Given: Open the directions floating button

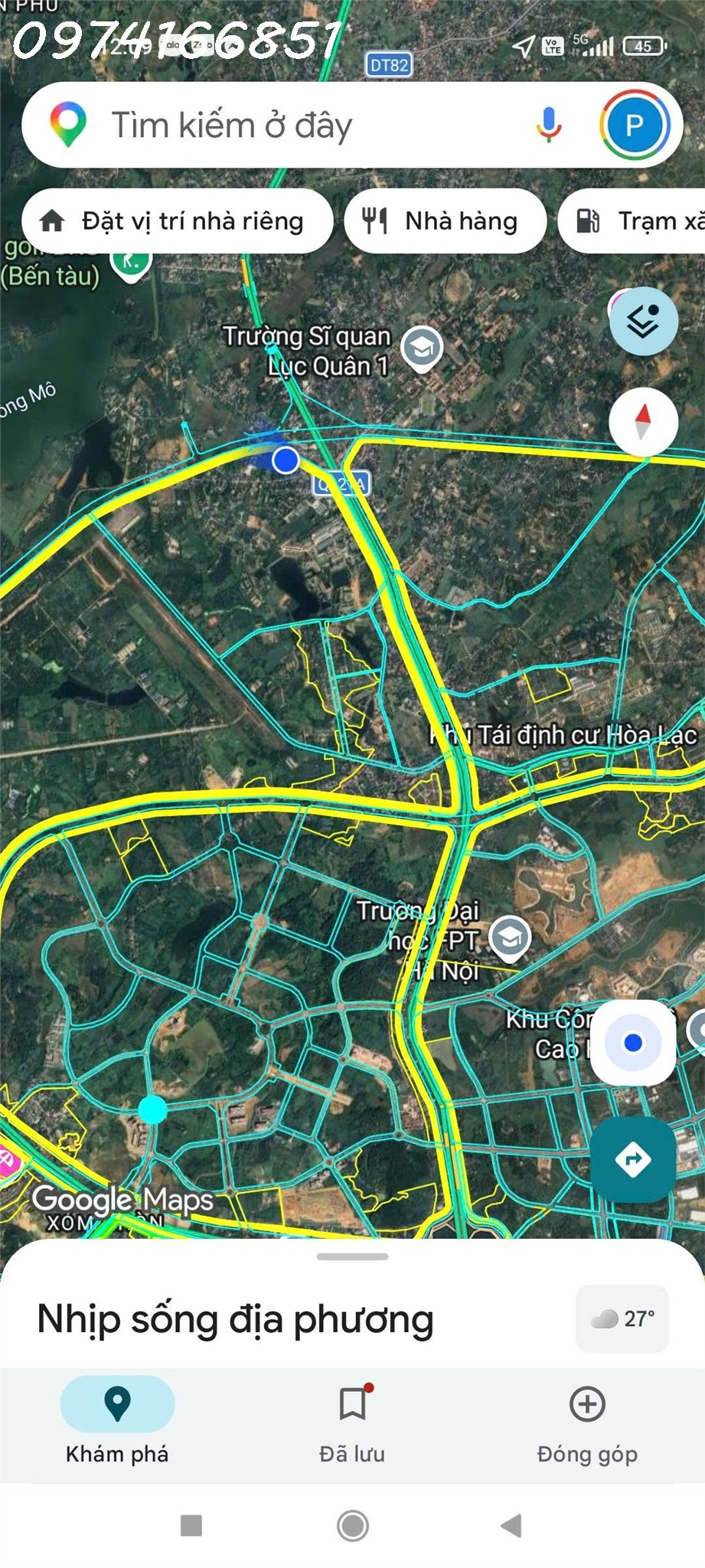Looking at the screenshot, I should 632,1159.
